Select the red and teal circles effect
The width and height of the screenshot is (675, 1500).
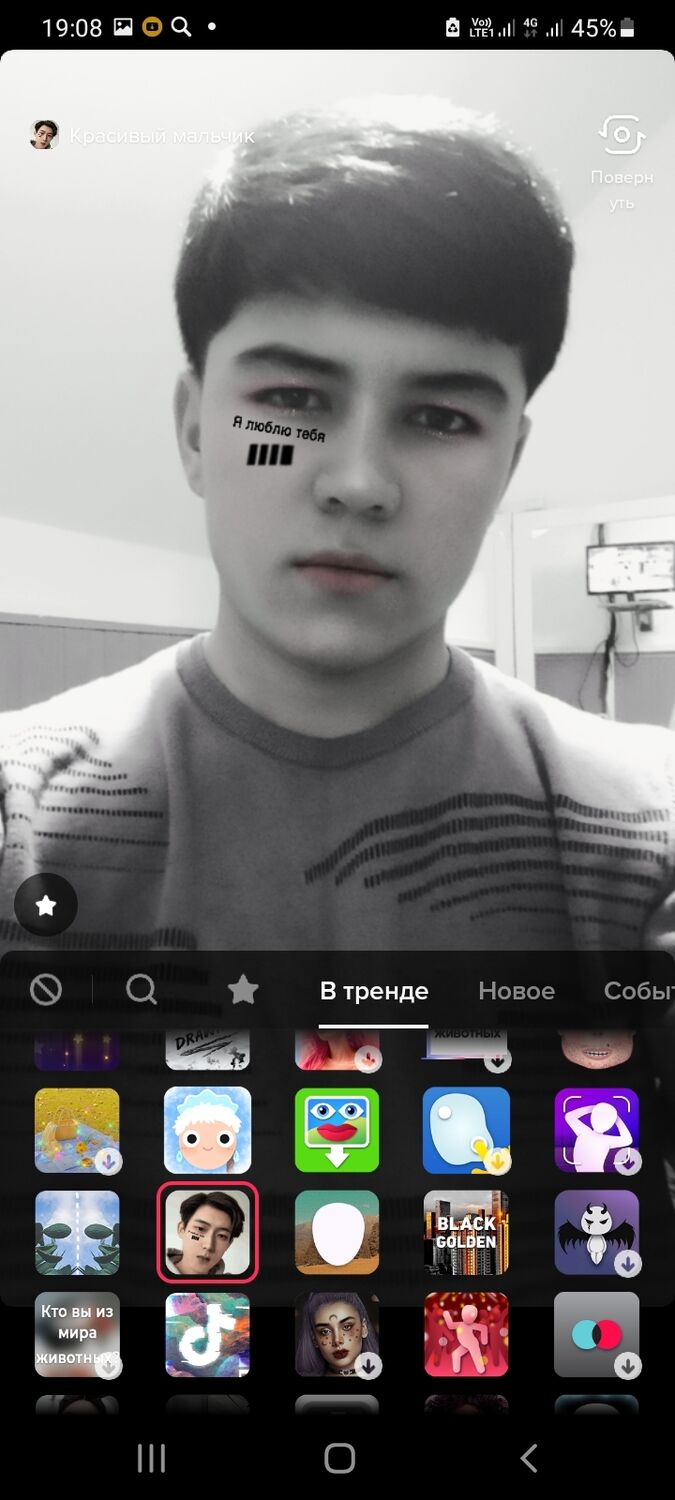pos(596,1334)
